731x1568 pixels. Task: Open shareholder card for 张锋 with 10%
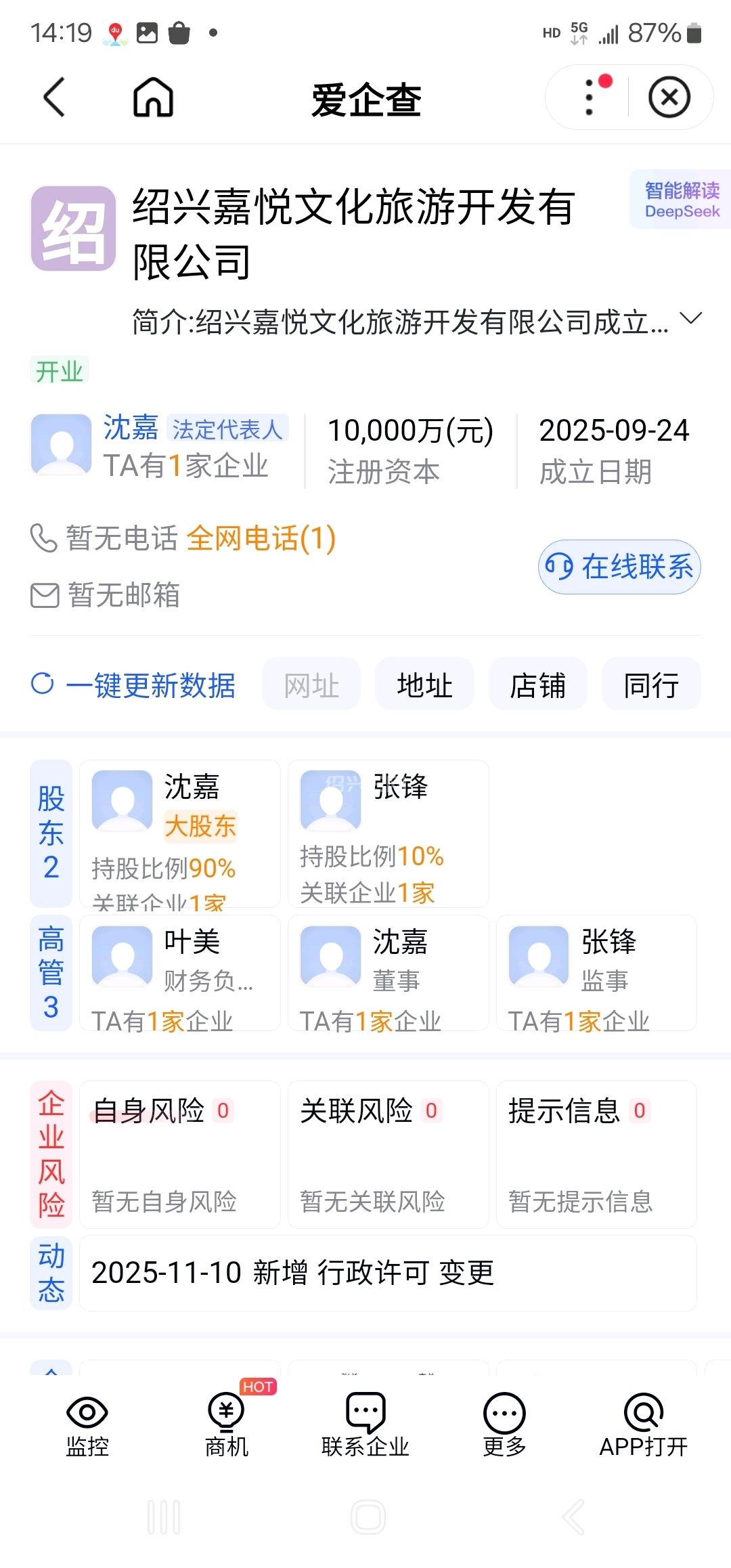388,833
